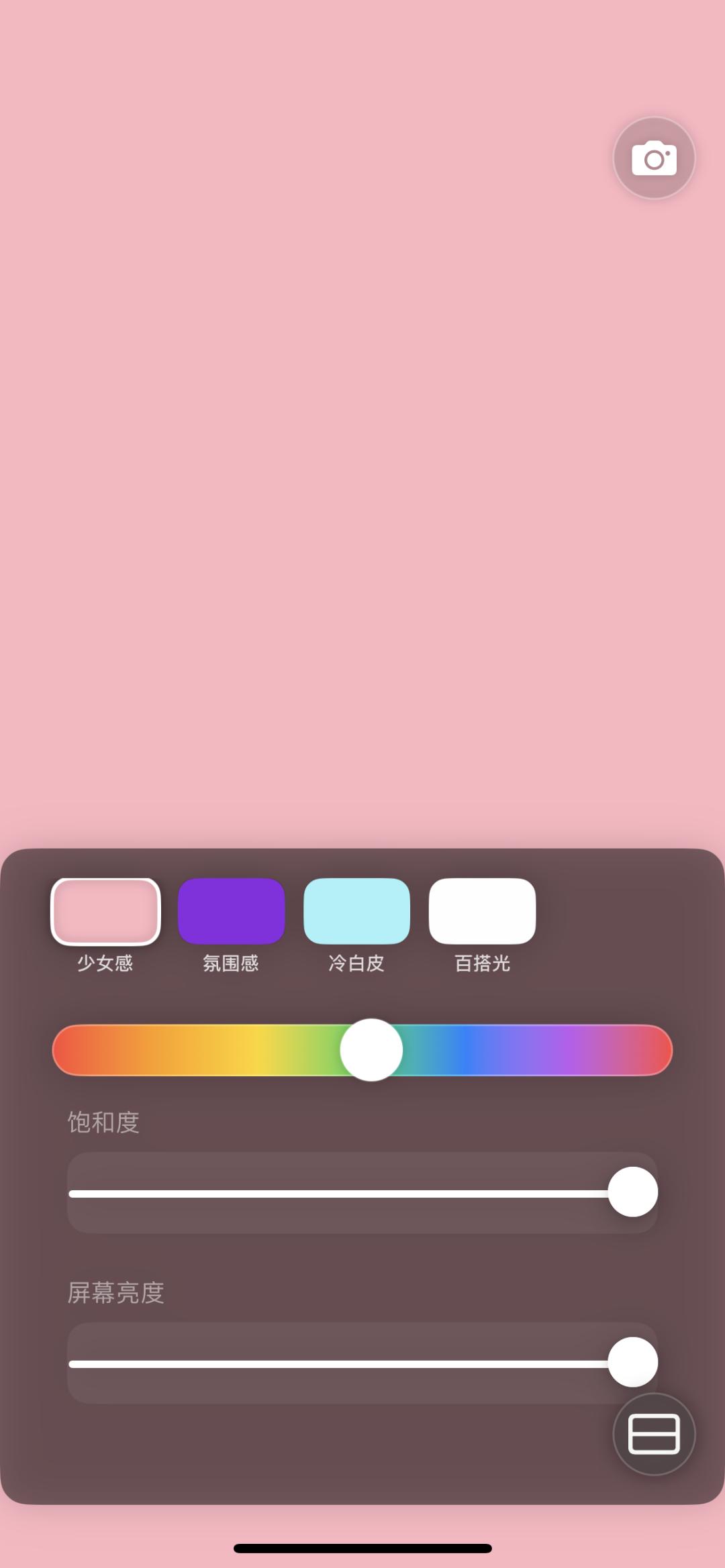Screen dimensions: 725x1568
Task: Choose the 氛围感 purple color preset
Action: 231,911
